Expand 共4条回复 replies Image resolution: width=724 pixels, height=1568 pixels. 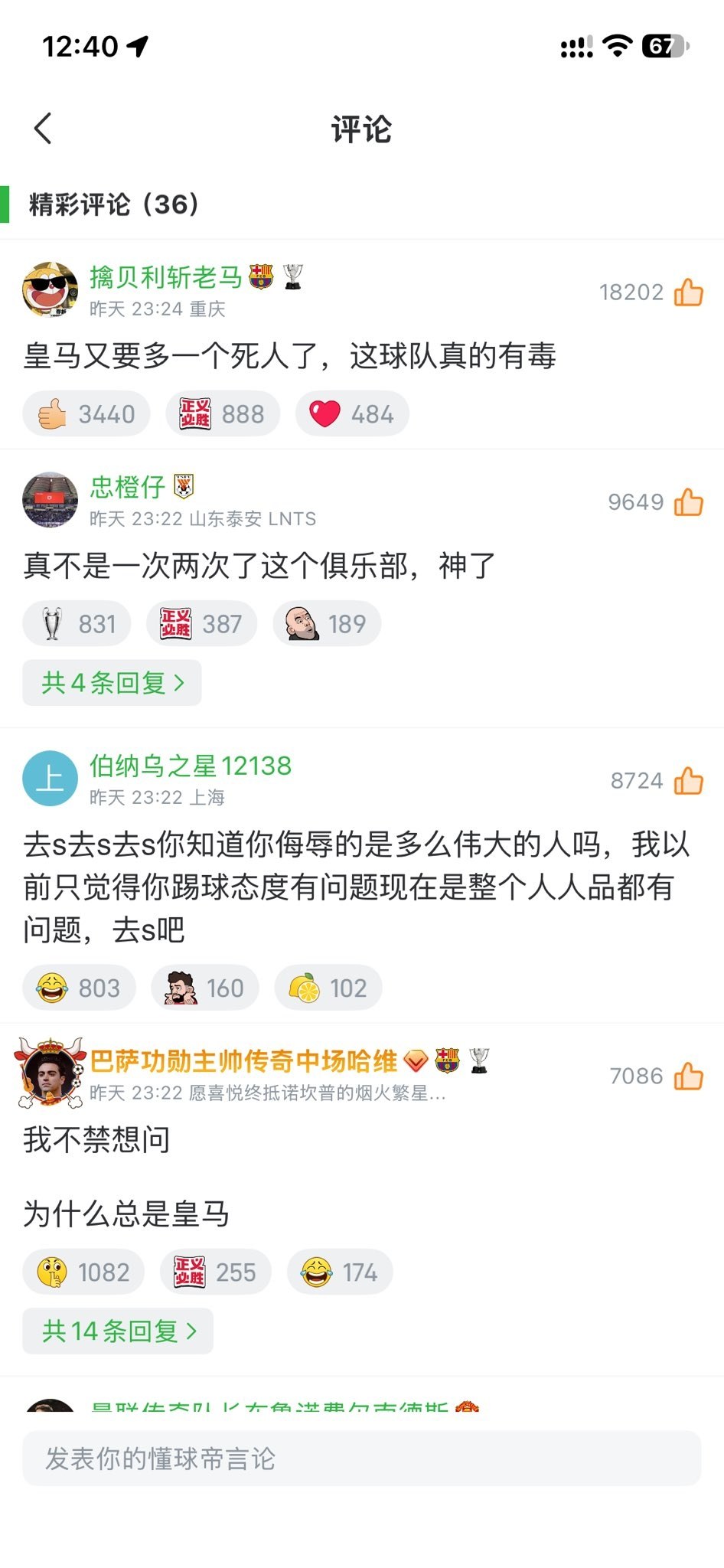click(x=112, y=682)
